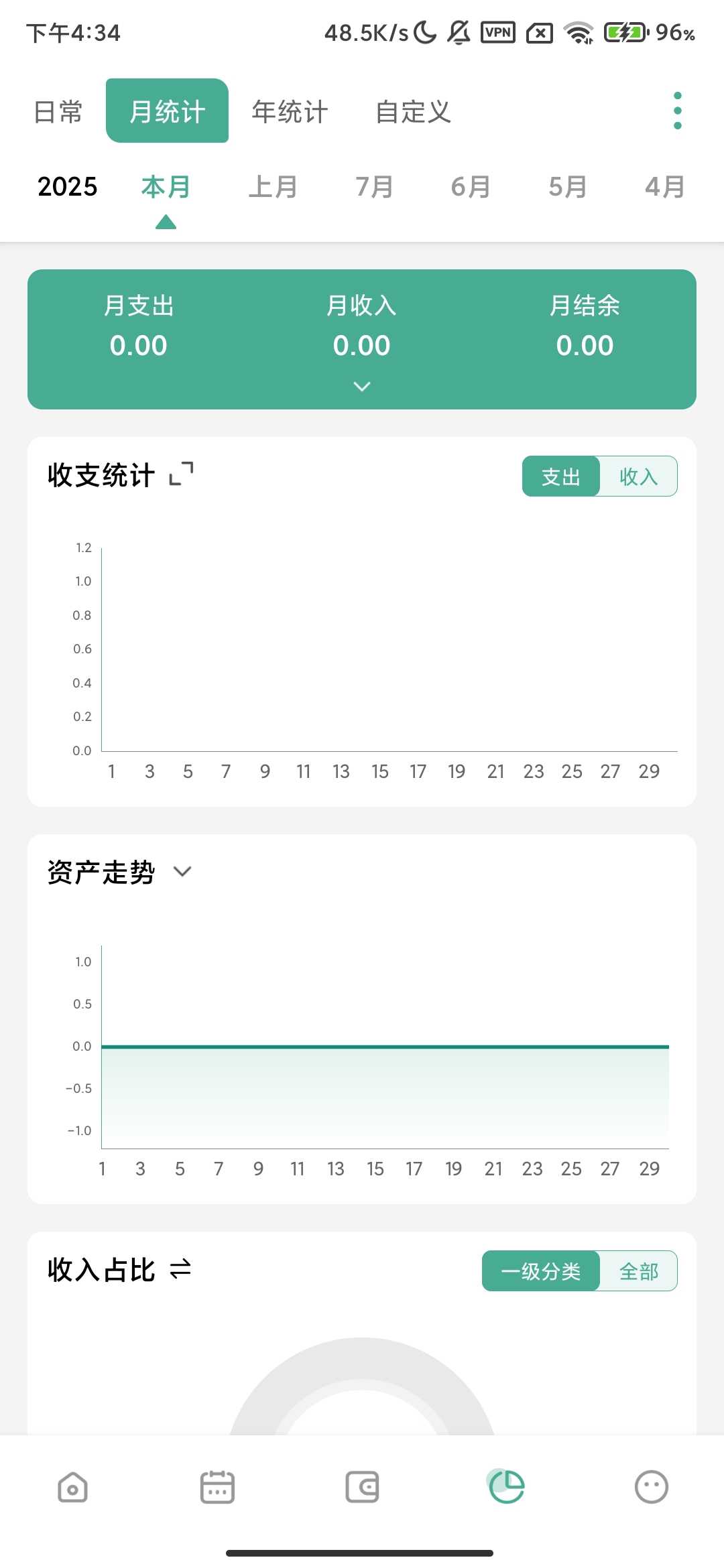This screenshot has width=724, height=1568.
Task: Open the 资产走势 dropdown
Action: (x=182, y=871)
